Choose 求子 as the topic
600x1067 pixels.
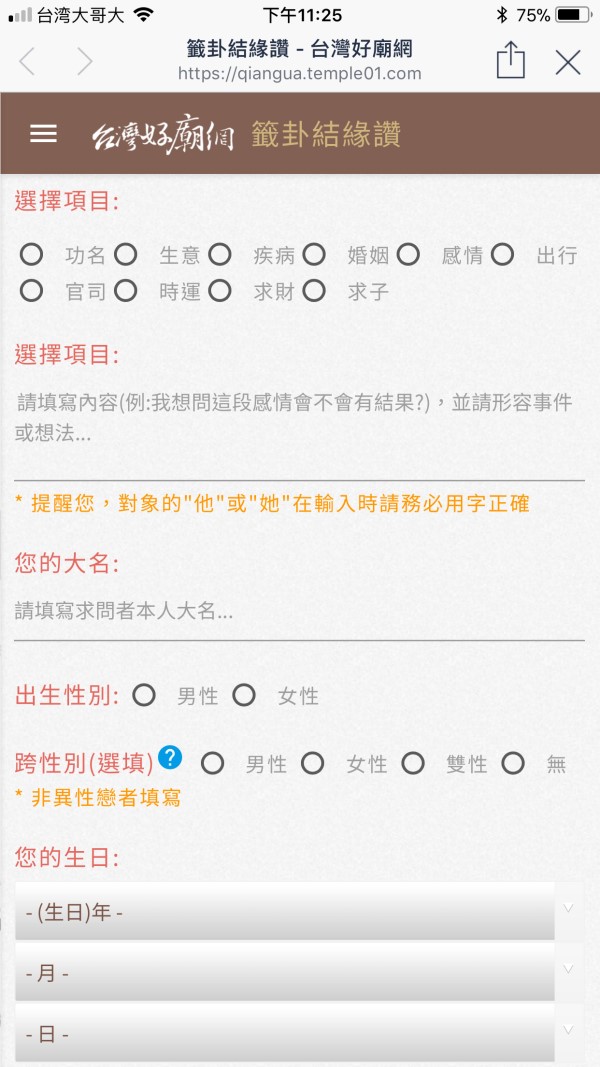tap(314, 291)
